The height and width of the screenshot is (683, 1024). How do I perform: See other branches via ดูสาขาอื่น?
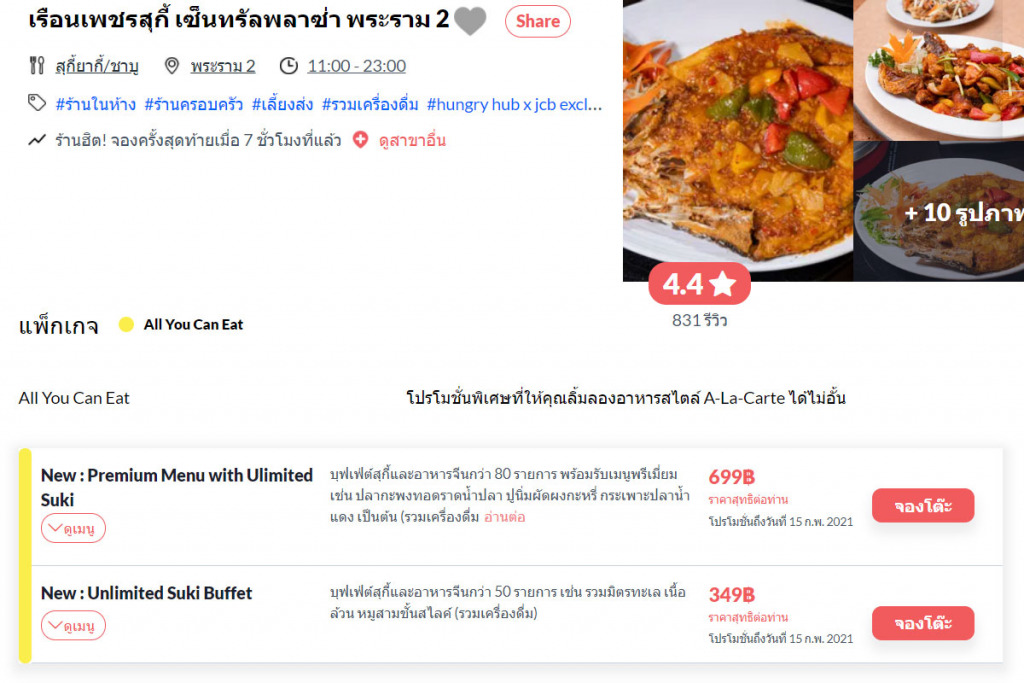coord(411,140)
